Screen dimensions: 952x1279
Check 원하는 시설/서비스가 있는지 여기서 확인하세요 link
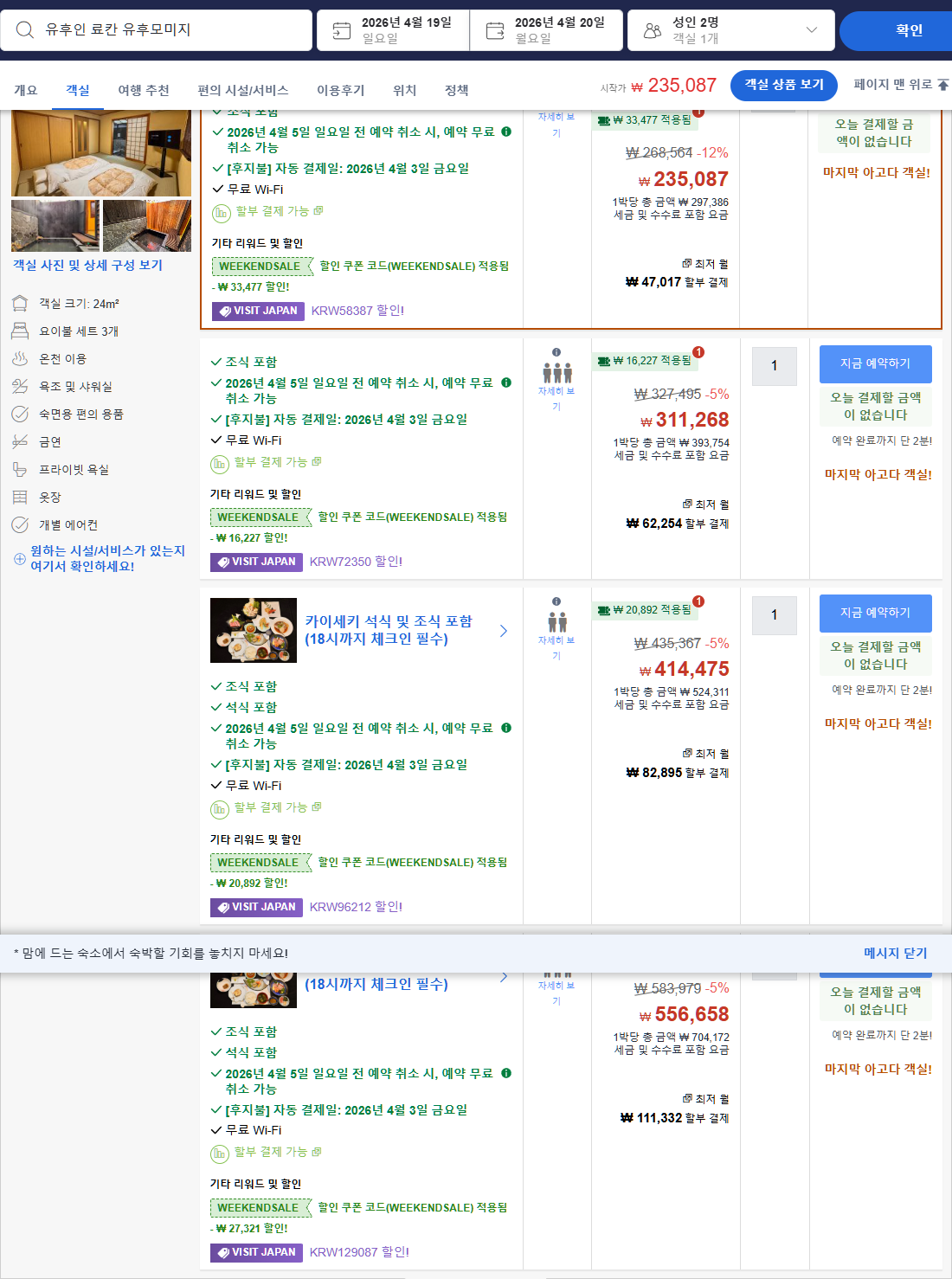pyautogui.click(x=107, y=558)
